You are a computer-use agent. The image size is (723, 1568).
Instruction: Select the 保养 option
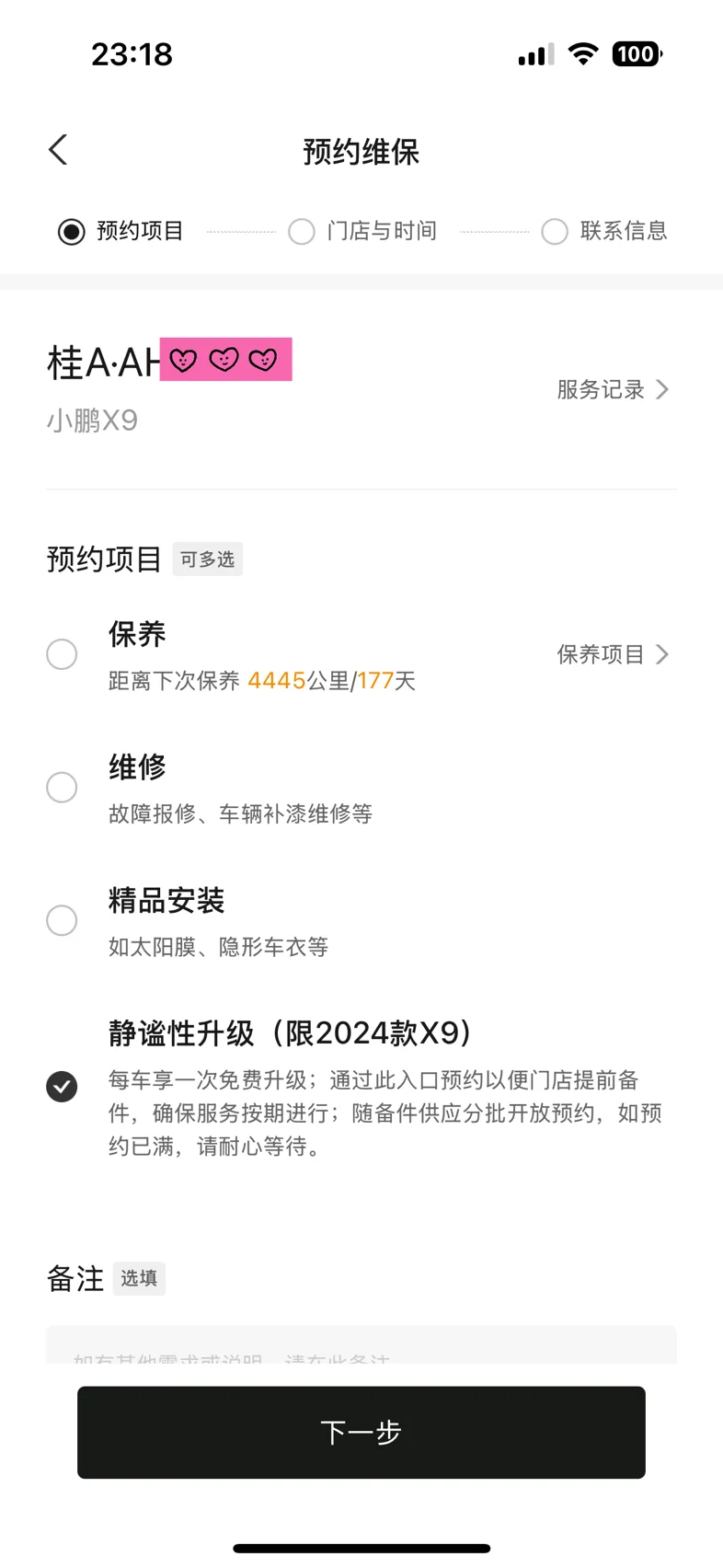click(62, 654)
